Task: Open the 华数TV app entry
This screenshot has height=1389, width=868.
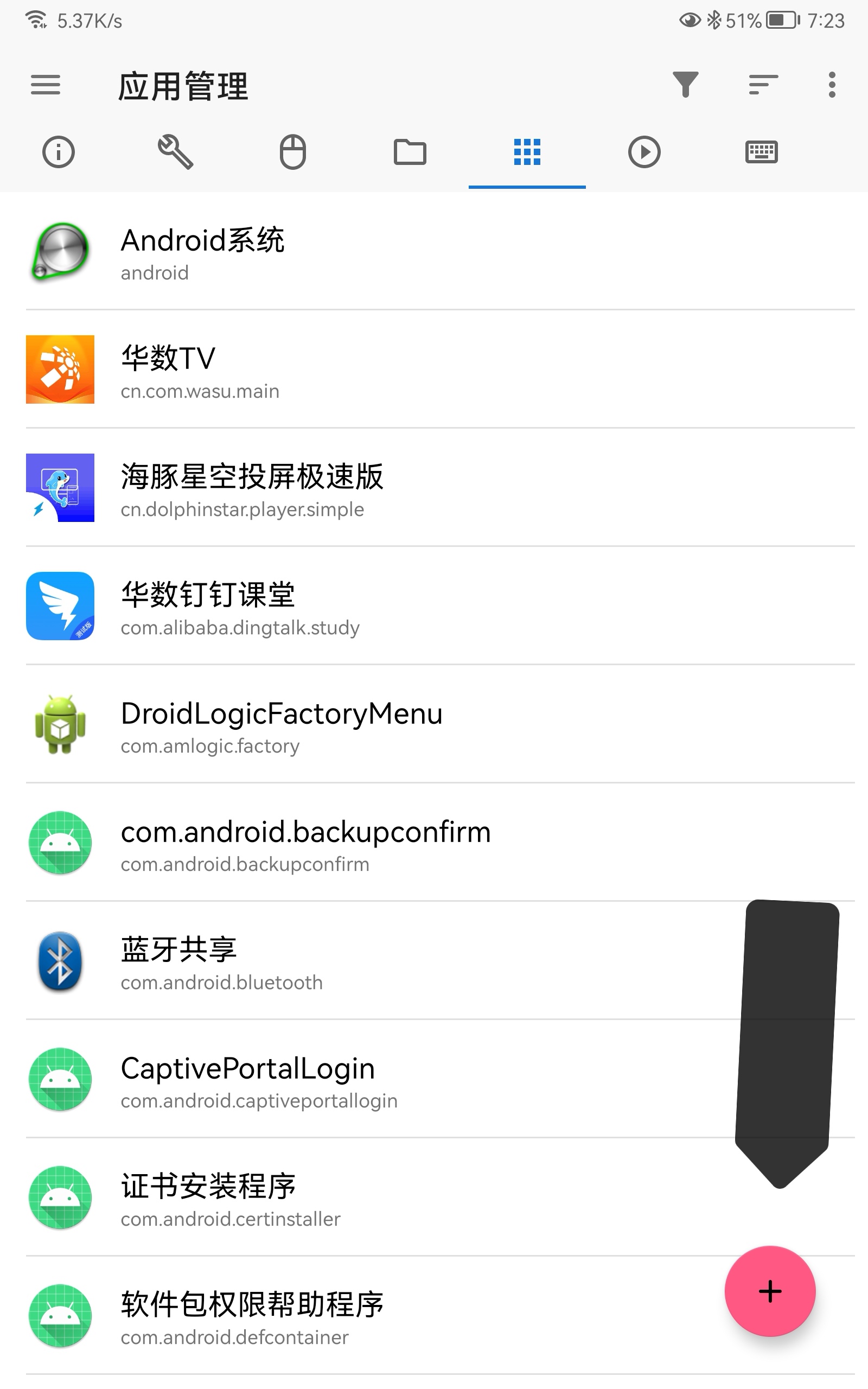Action: pyautogui.click(x=344, y=371)
